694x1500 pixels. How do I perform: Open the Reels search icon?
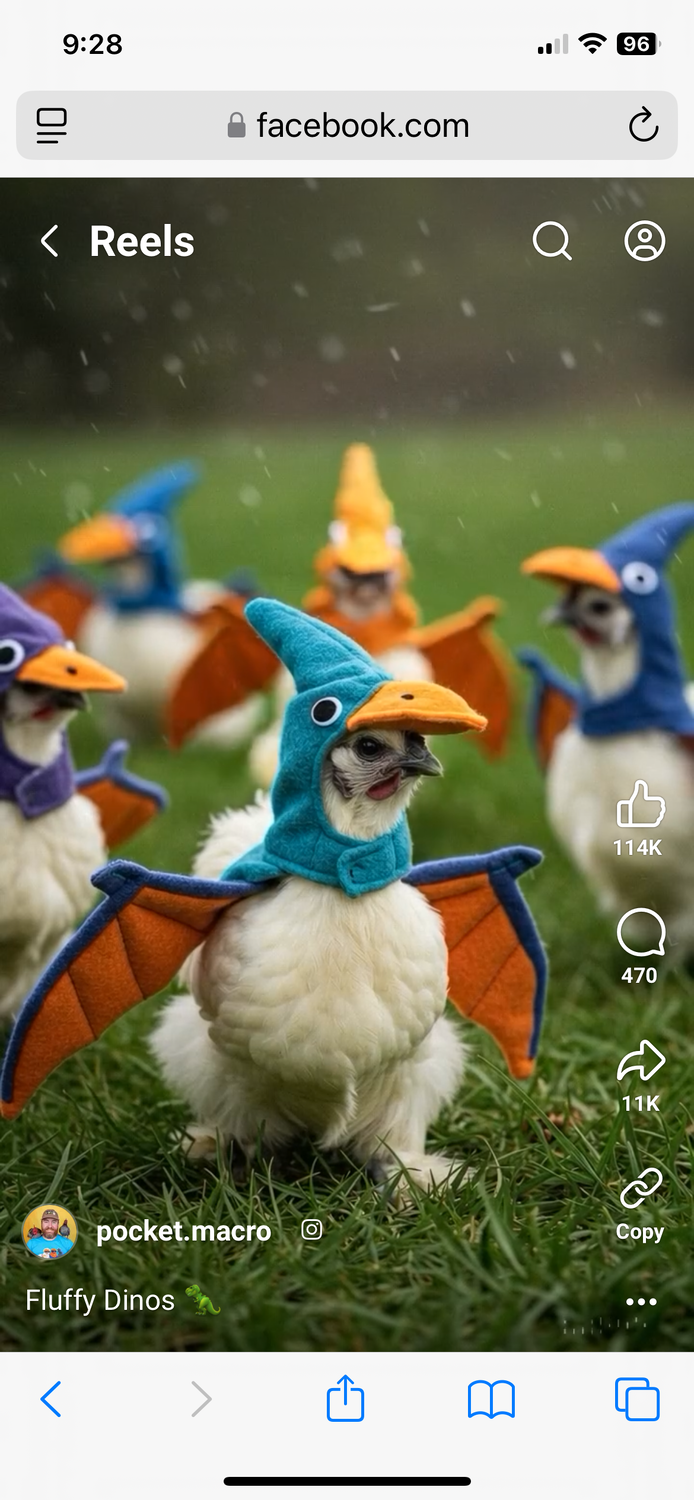[x=552, y=241]
